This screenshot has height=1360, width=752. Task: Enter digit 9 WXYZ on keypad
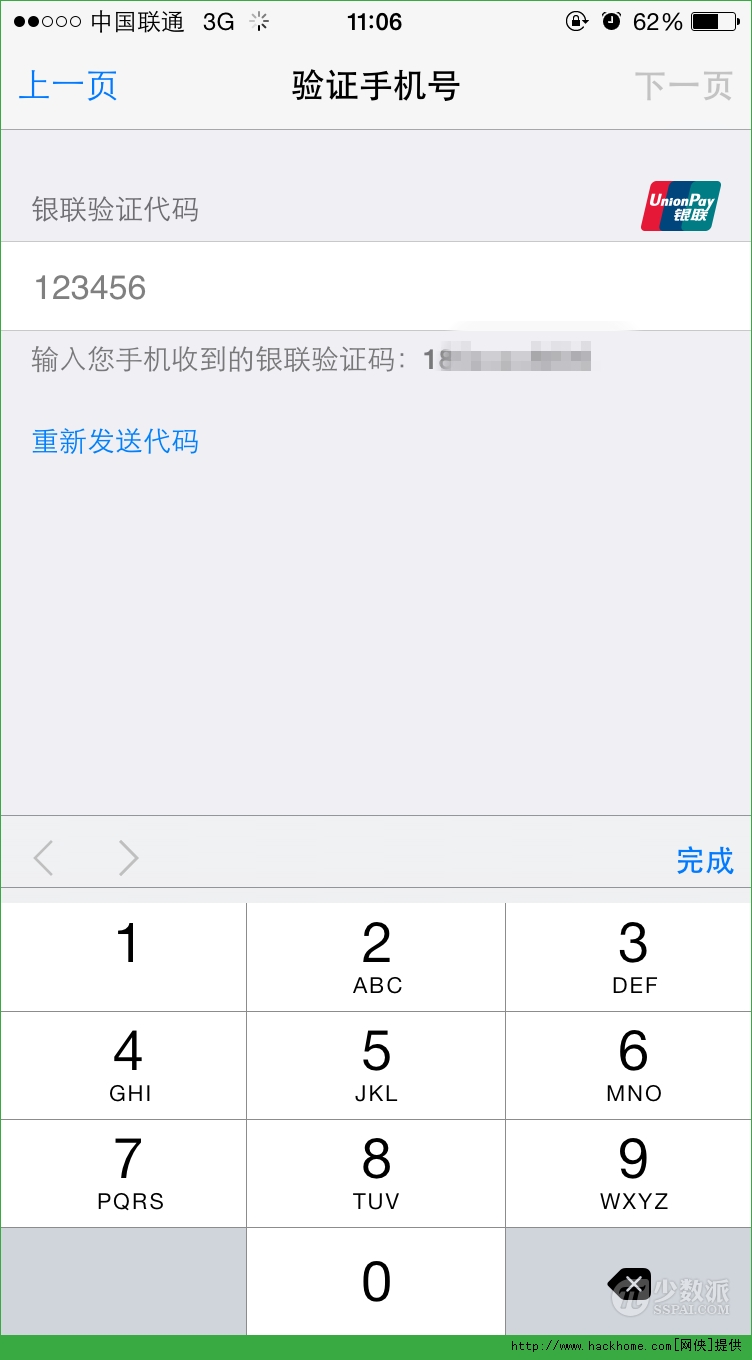point(630,1173)
